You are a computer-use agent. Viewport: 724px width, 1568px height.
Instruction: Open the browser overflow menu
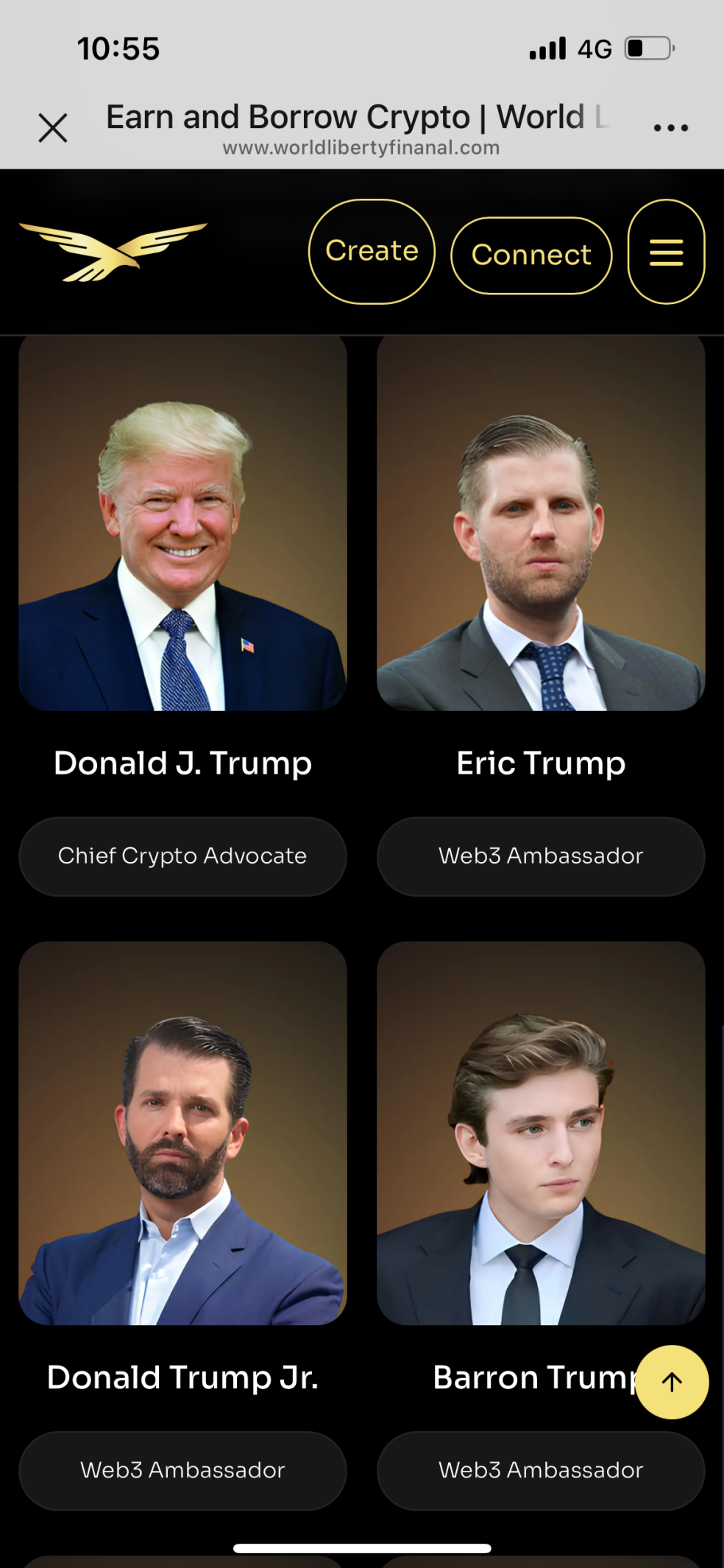click(x=670, y=128)
